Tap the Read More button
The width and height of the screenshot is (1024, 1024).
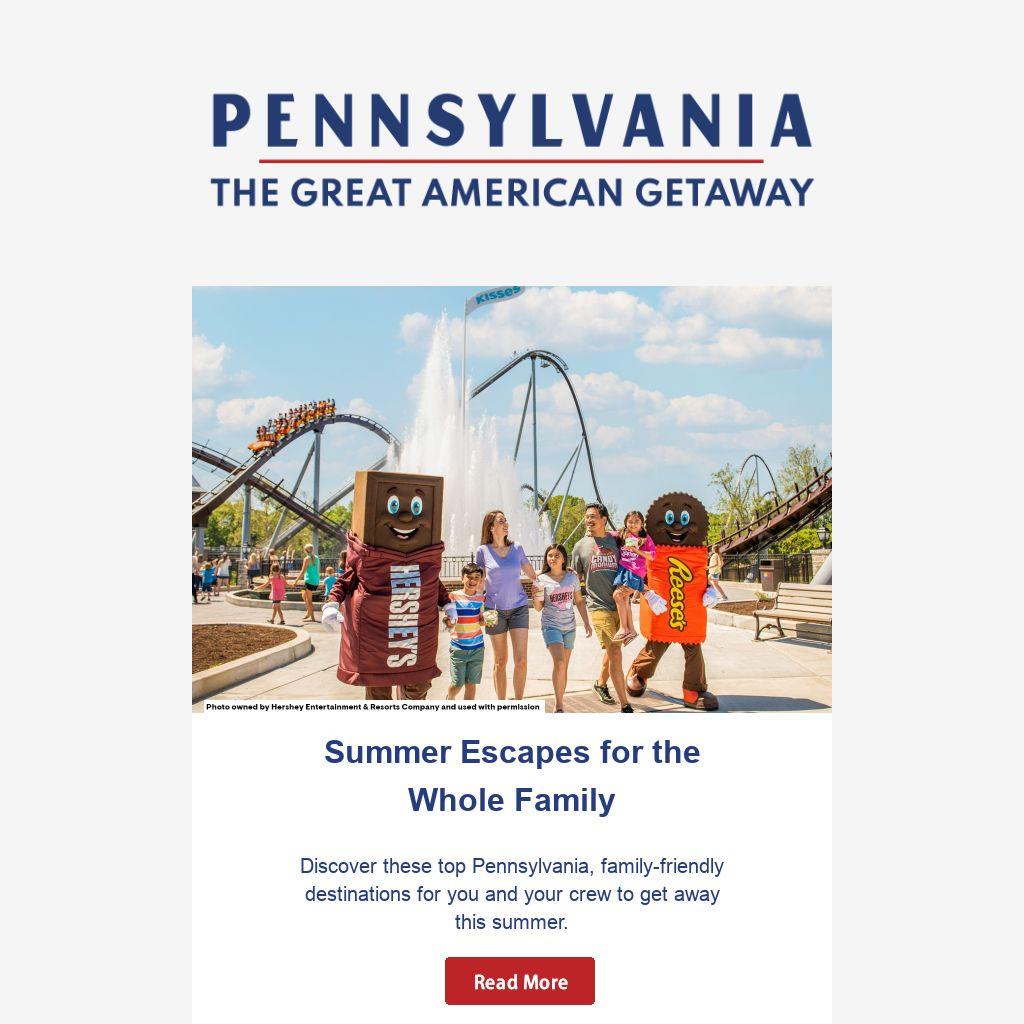click(x=520, y=981)
